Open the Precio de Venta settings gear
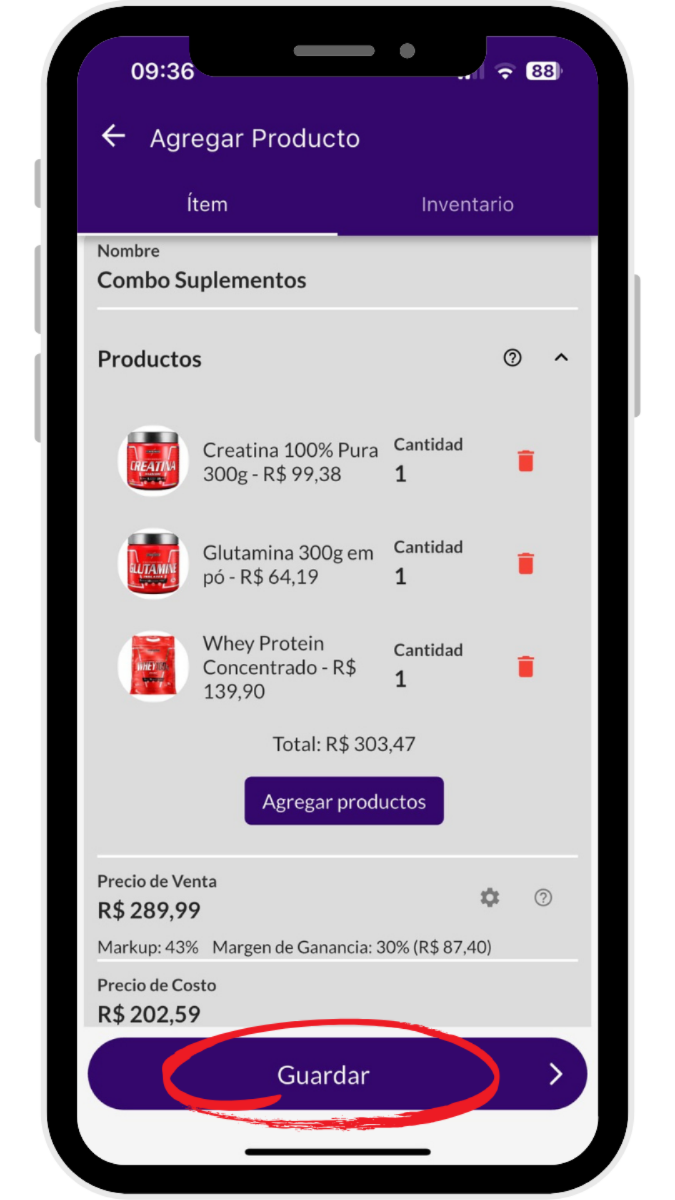675x1200 pixels. click(490, 898)
